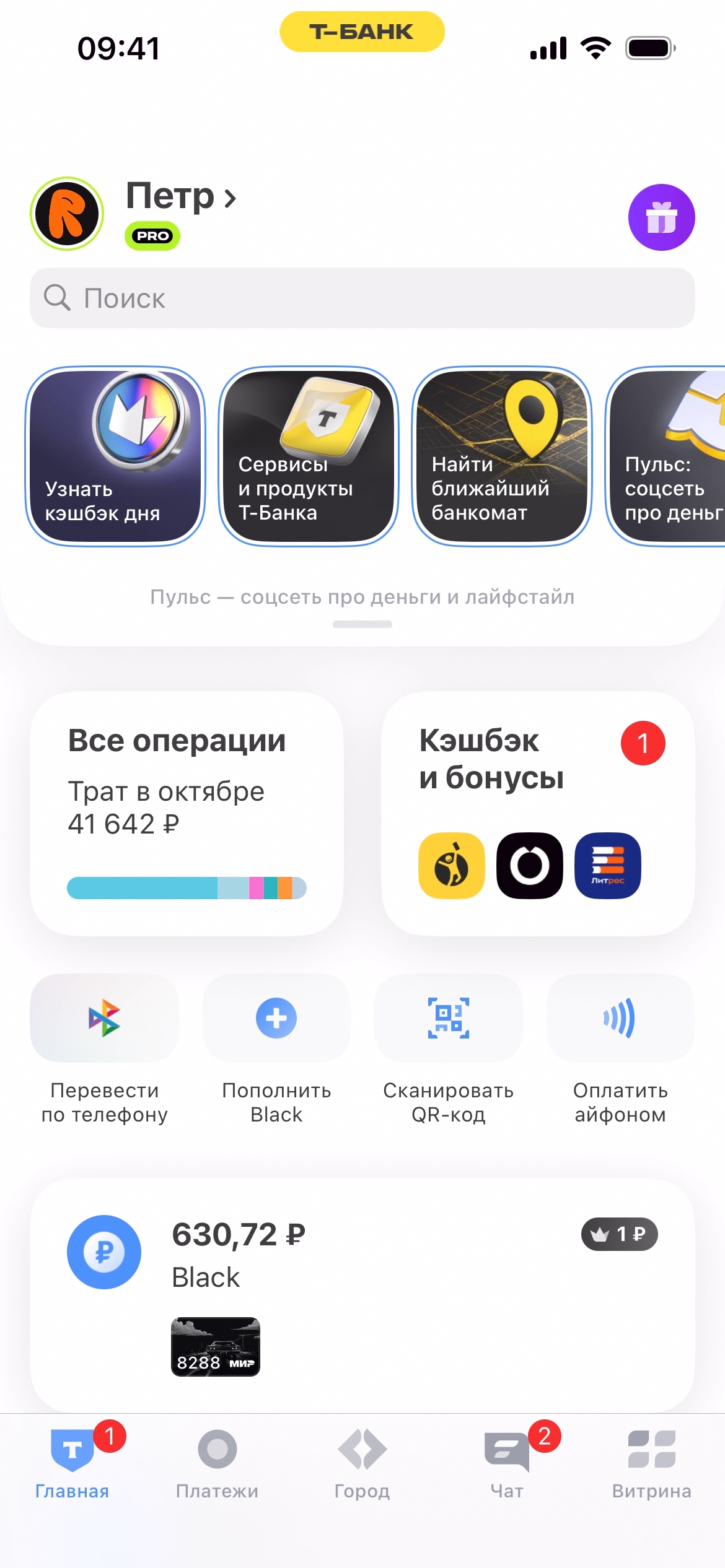This screenshot has width=725, height=1568.
Task: Go to the Чат tab
Action: point(507,1463)
